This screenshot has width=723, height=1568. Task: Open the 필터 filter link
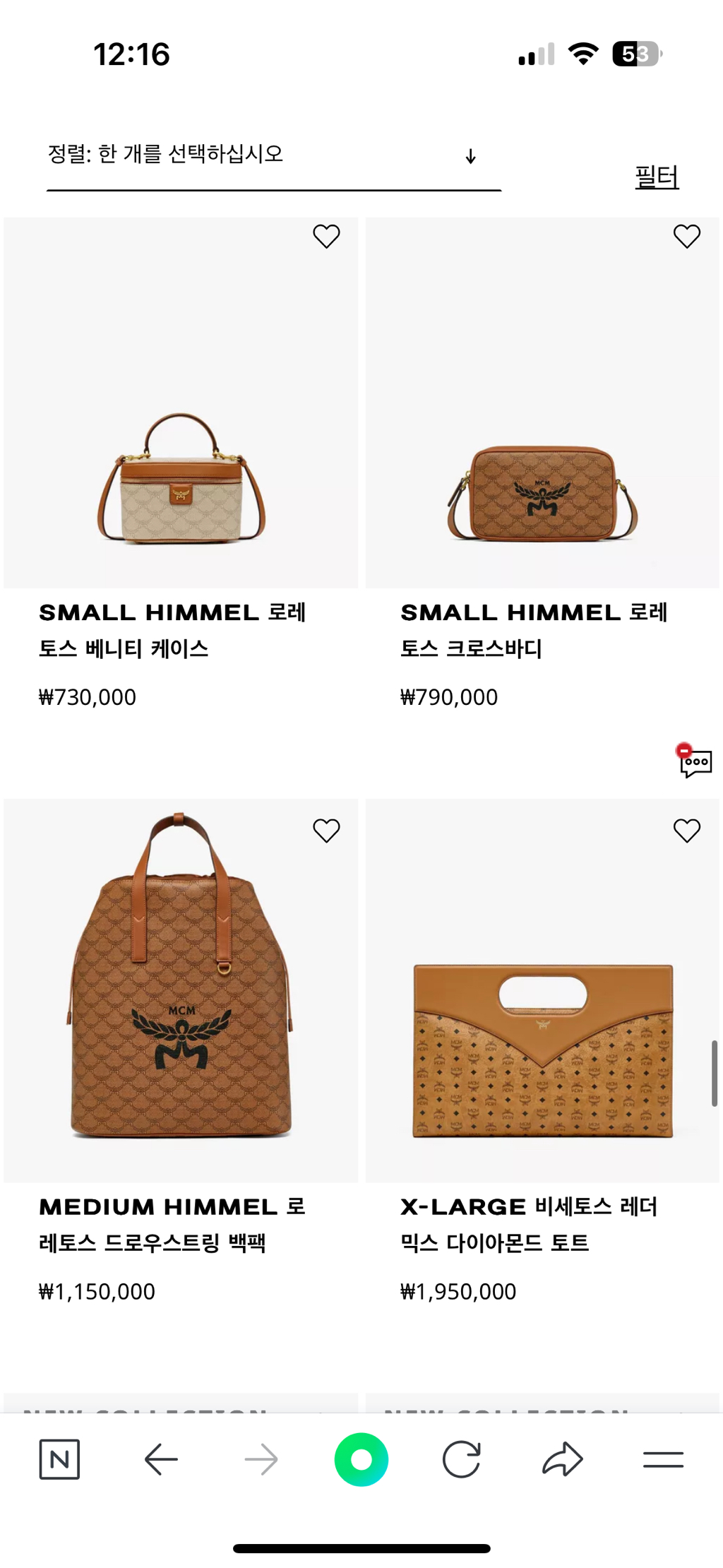657,177
